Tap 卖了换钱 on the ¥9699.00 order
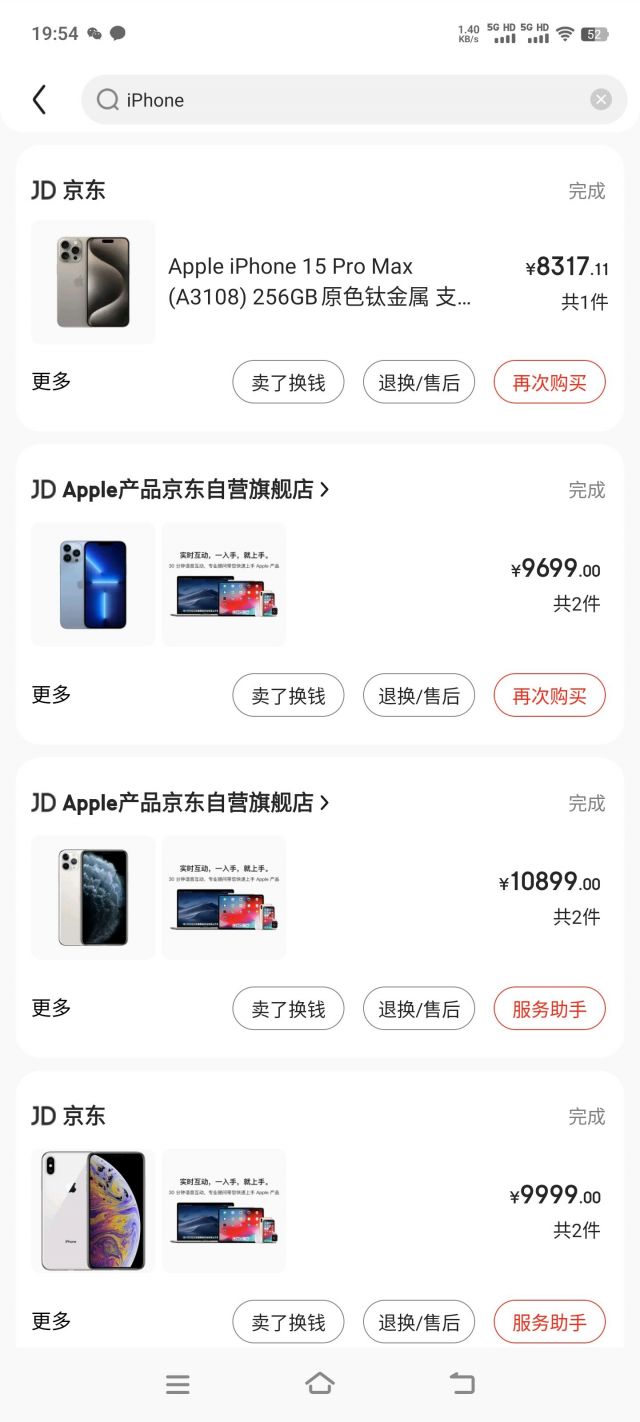Screen dimensions: 640x1422 (288, 696)
